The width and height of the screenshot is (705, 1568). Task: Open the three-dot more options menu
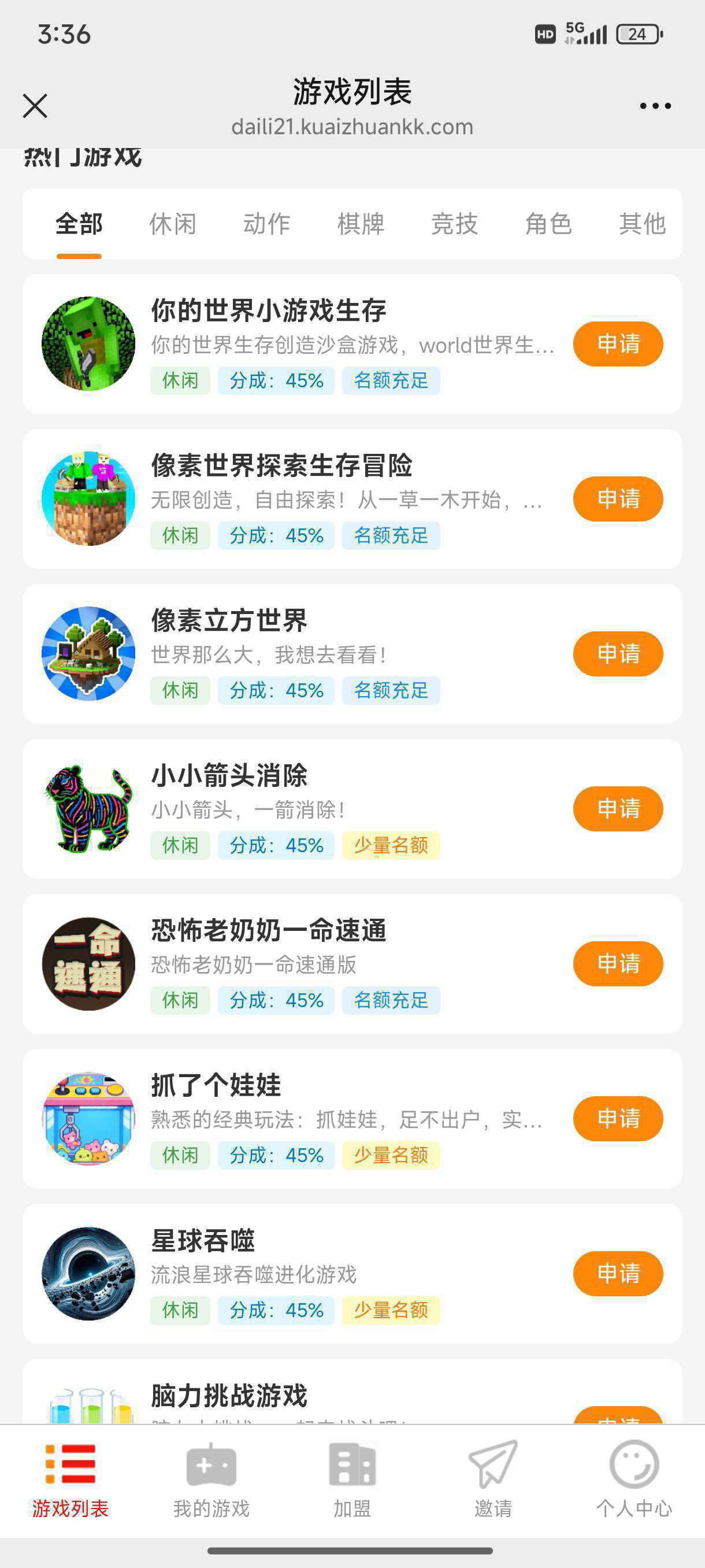point(655,105)
